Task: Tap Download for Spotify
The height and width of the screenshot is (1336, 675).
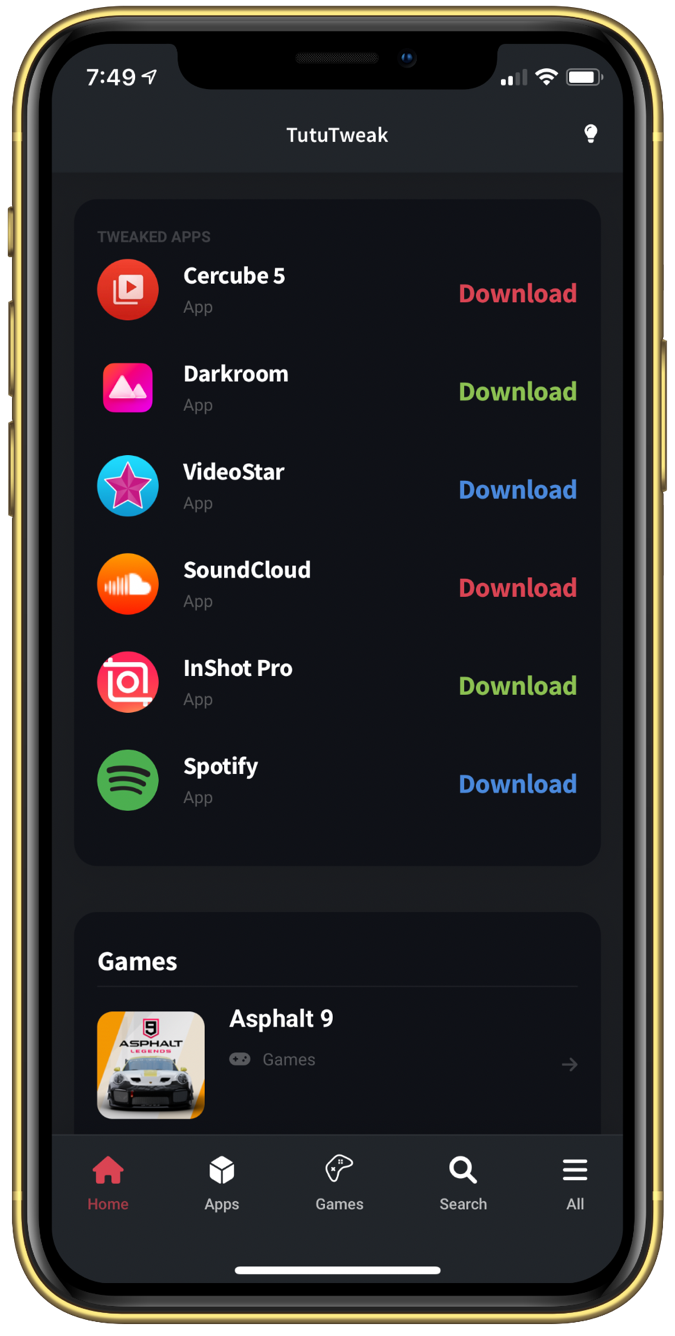Action: point(517,783)
